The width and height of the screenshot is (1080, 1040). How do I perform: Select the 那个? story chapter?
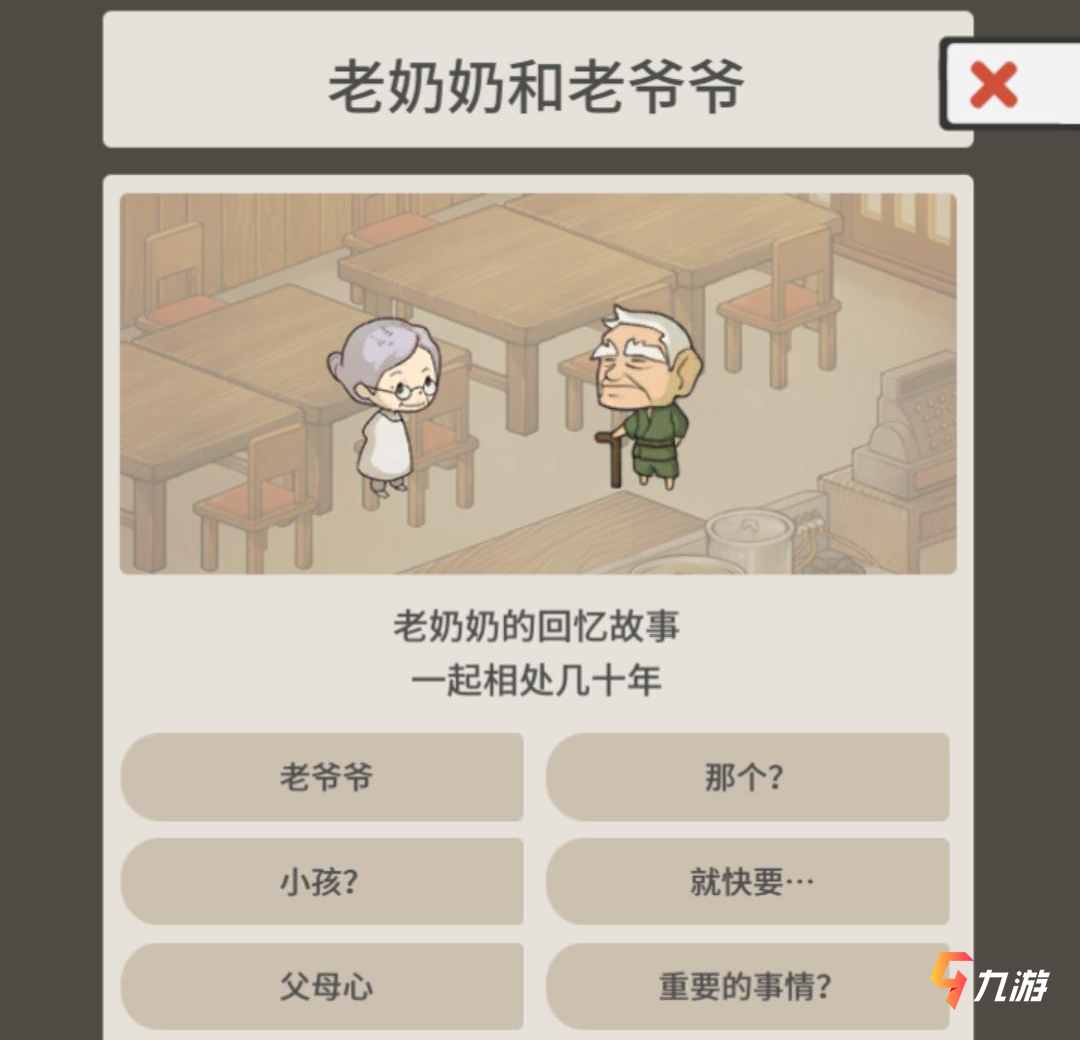746,777
